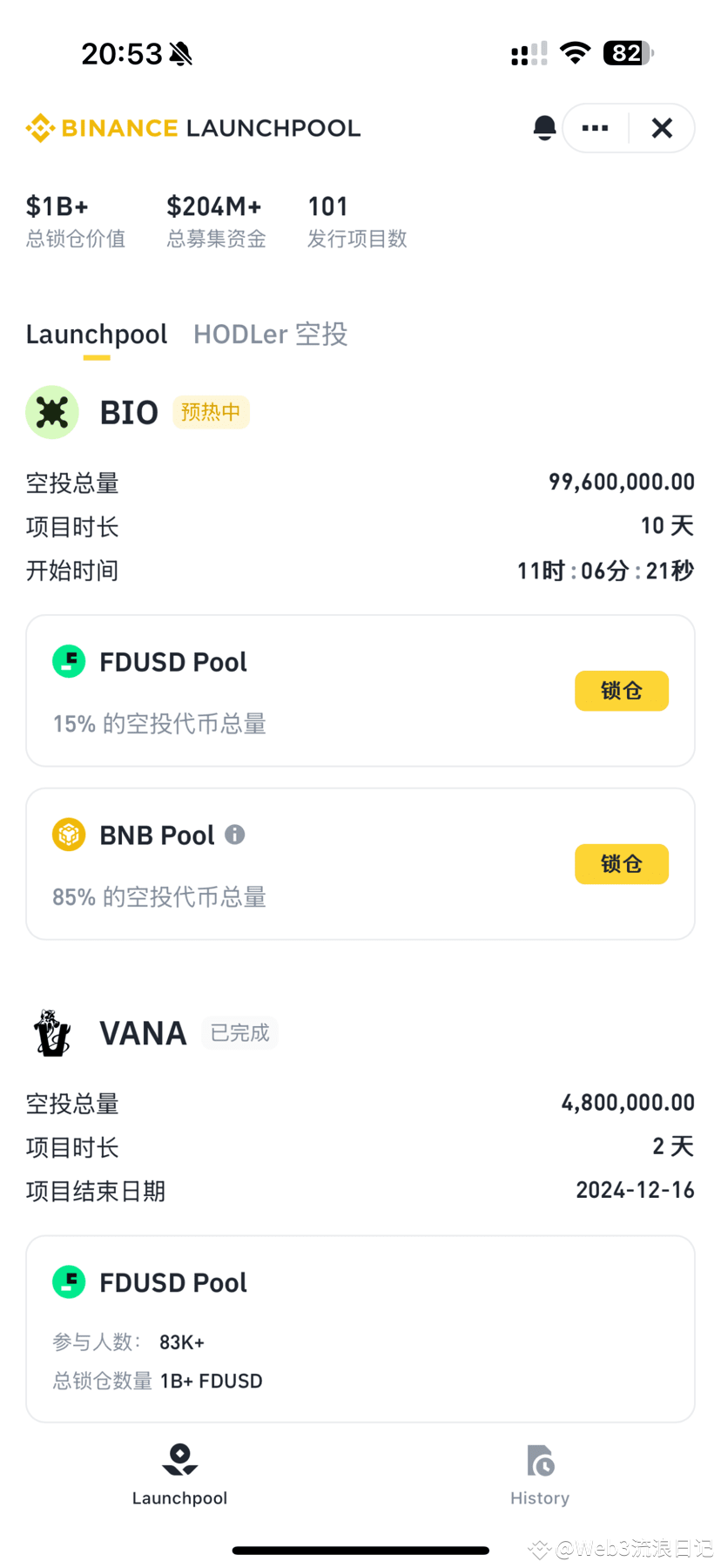Switch to the HODLer 空投 tab

270,334
